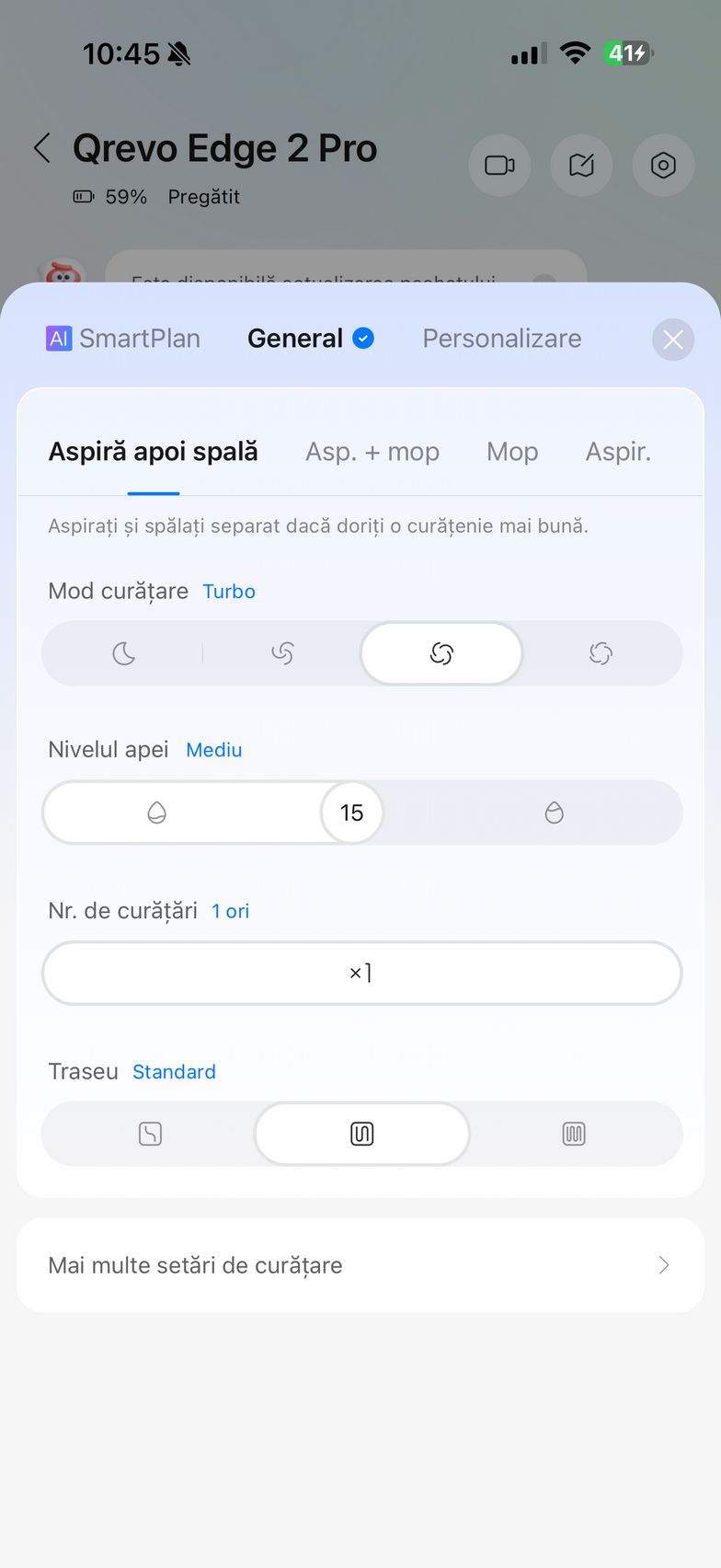This screenshot has width=721, height=1568.
Task: Choose the maximum suction level option
Action: (601, 653)
